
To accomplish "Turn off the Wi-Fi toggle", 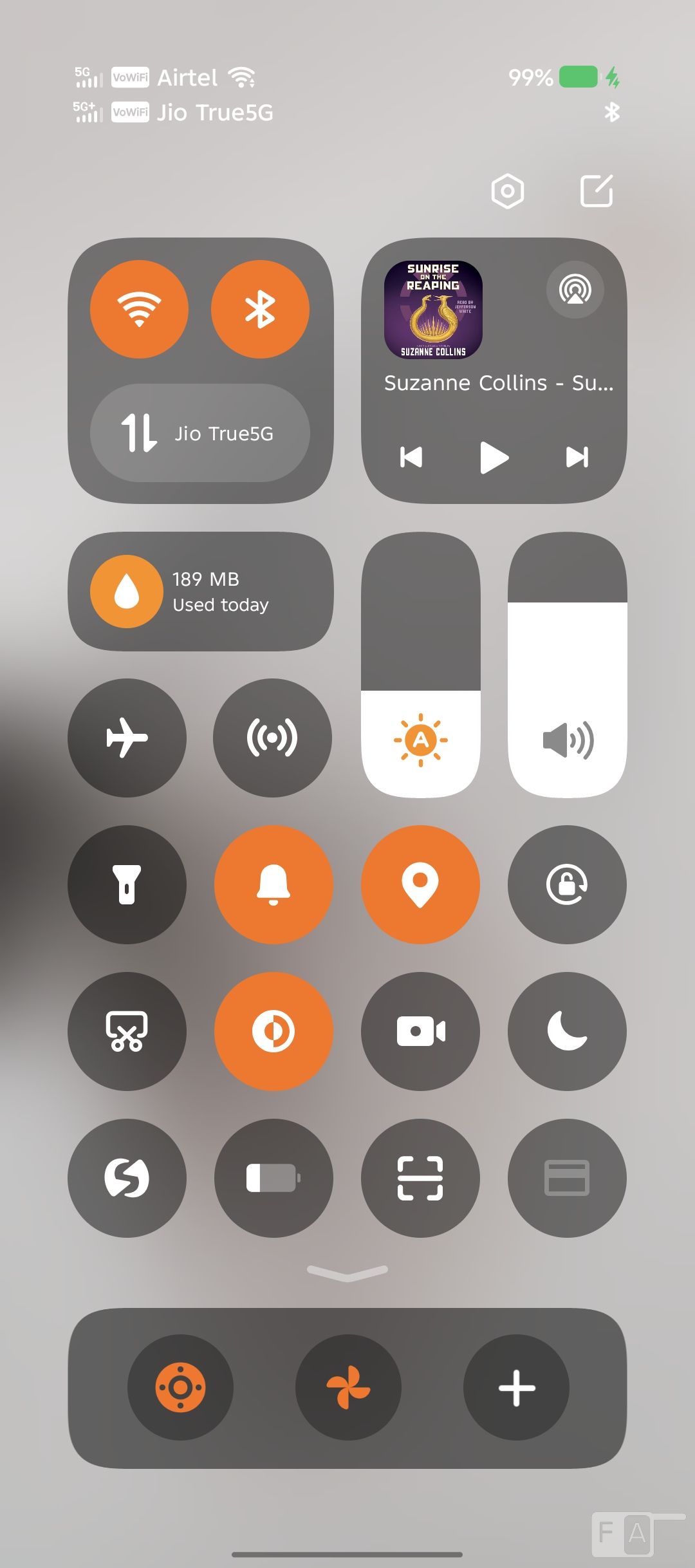I will [x=139, y=309].
